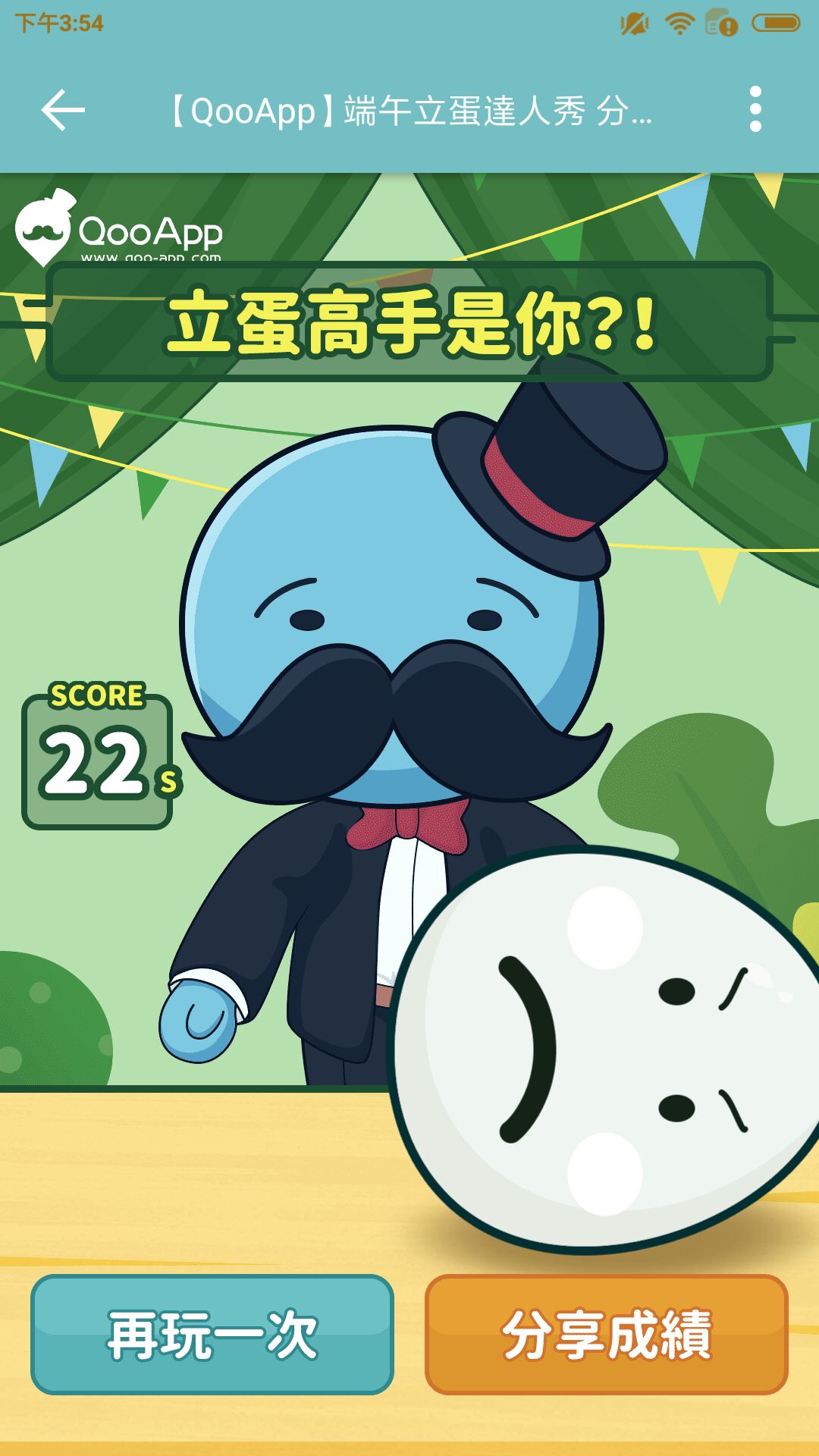This screenshot has width=819, height=1456.
Task: Go back using the arrow icon
Action: coord(63,111)
